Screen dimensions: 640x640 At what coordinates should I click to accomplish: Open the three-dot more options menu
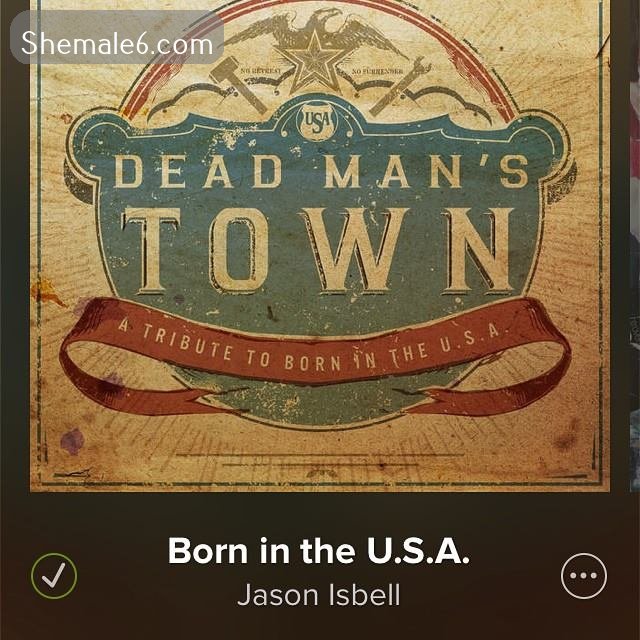(x=584, y=574)
